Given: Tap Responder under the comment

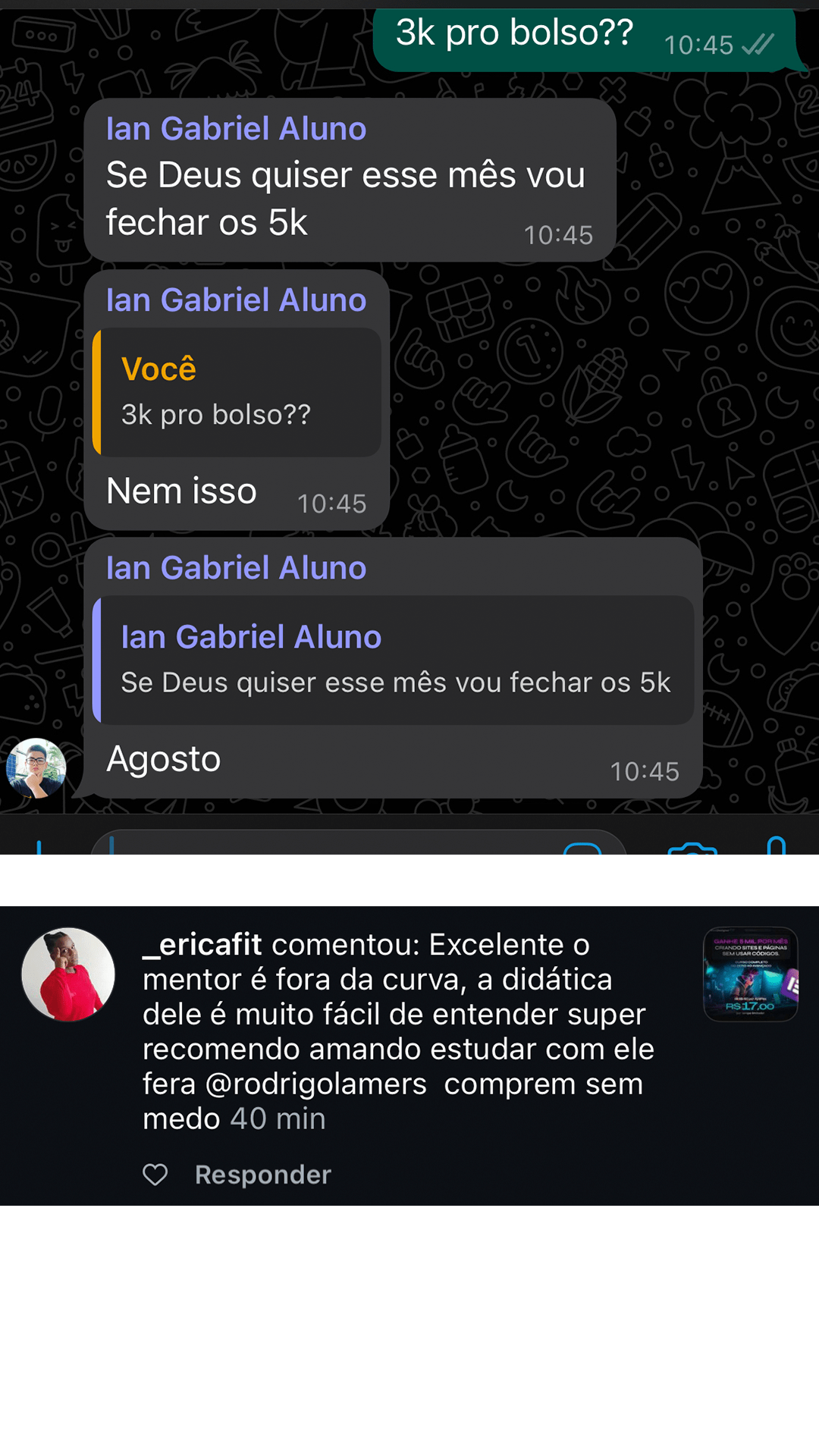Looking at the screenshot, I should click(262, 1175).
